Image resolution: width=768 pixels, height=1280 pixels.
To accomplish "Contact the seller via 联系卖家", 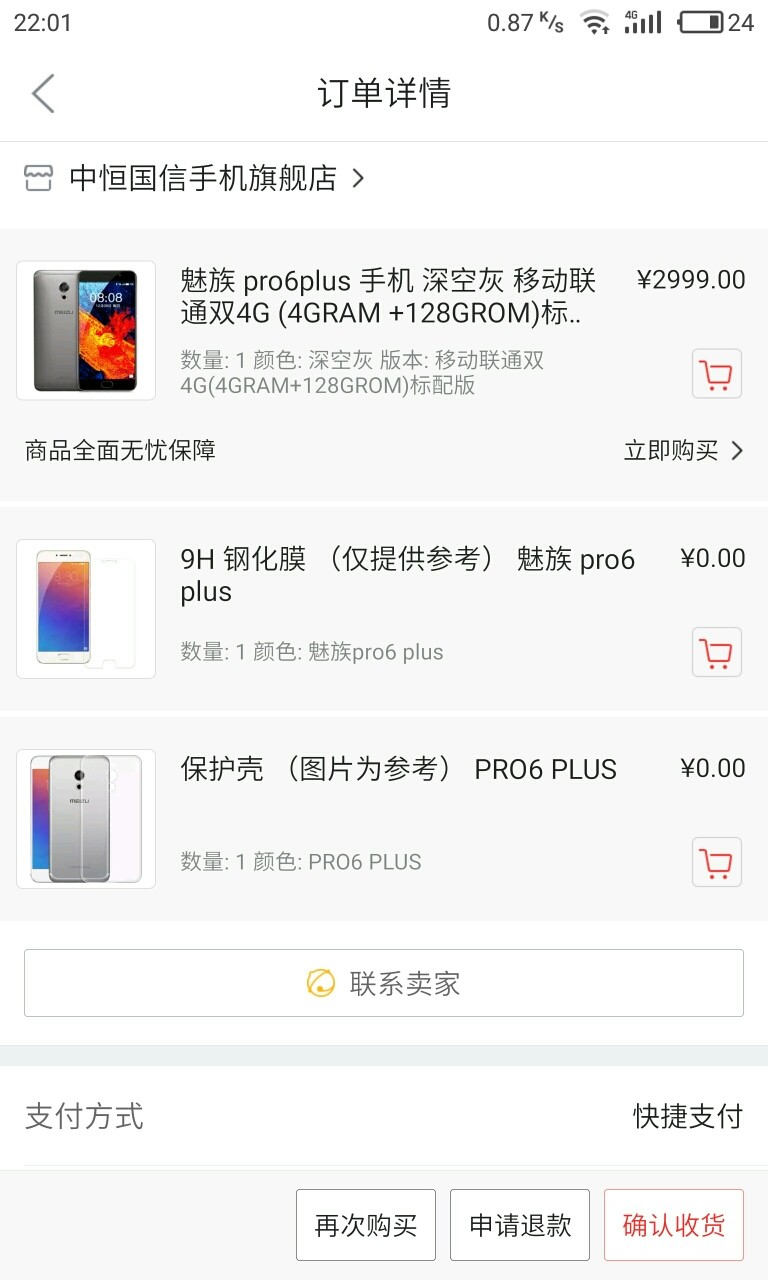I will click(x=384, y=983).
